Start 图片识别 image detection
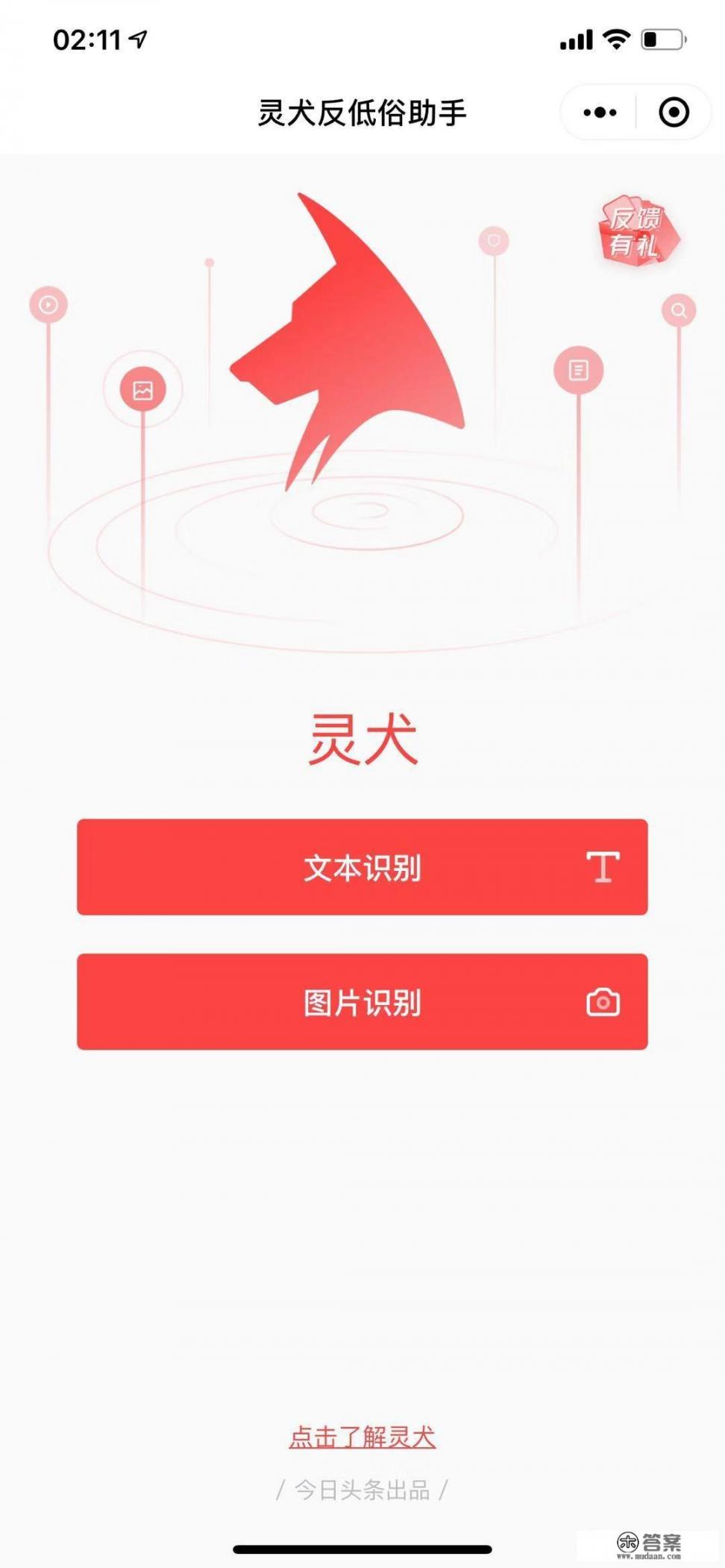Image resolution: width=725 pixels, height=1568 pixels. point(363,1003)
